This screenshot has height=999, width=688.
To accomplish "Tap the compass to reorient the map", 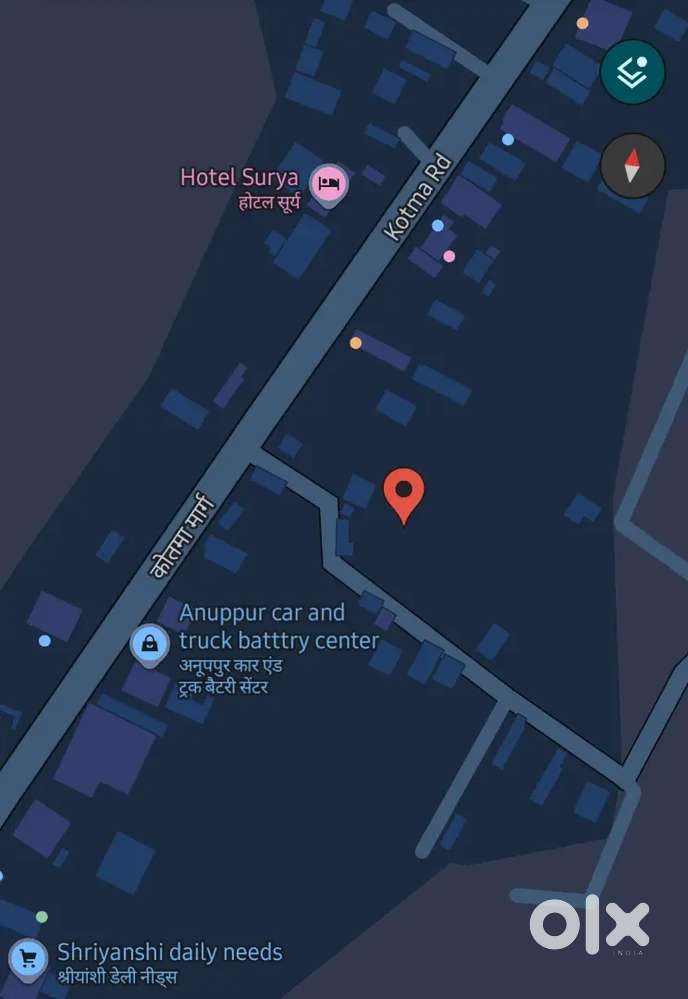I will (632, 165).
